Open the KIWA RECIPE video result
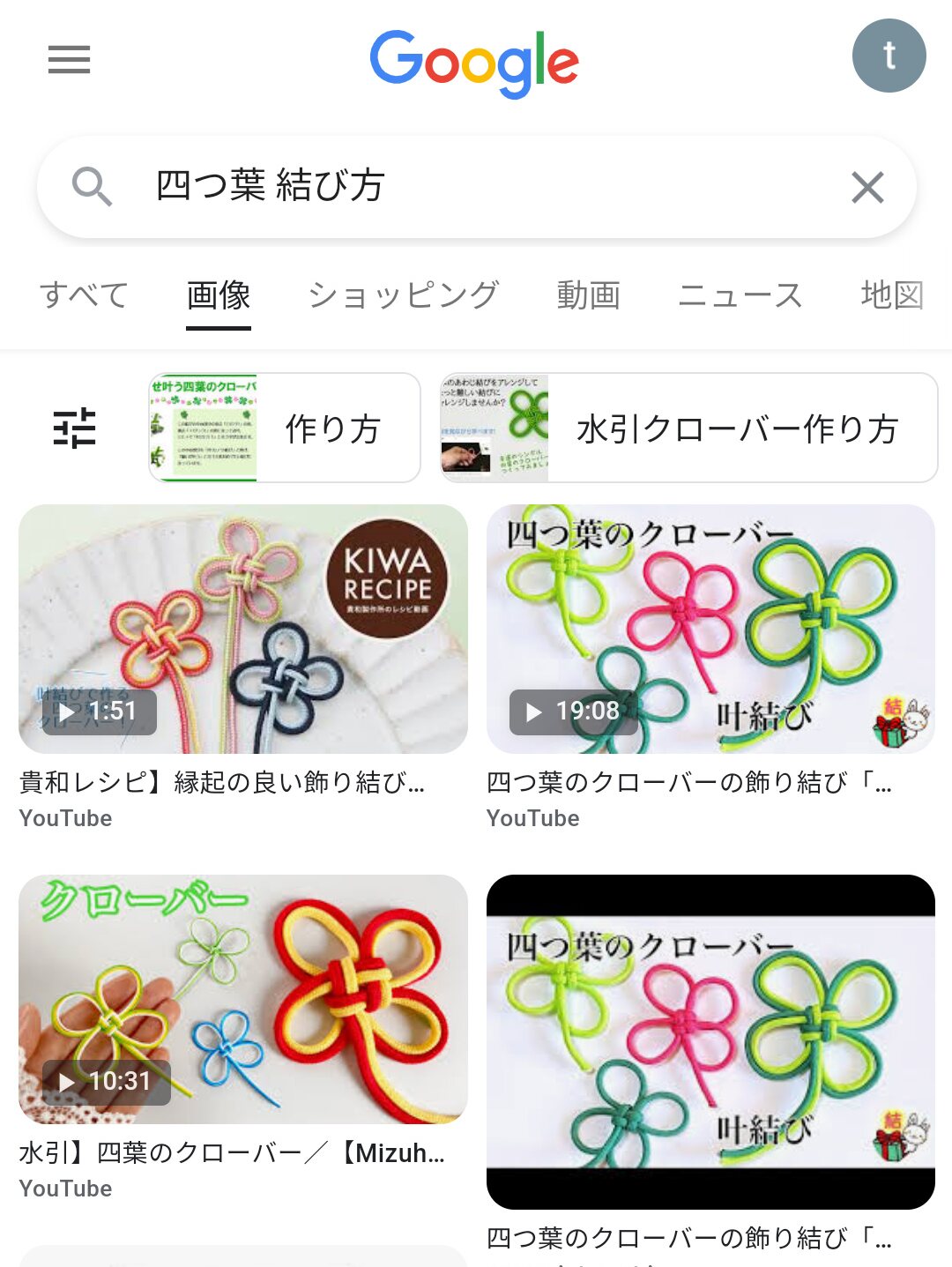952x1267 pixels. tap(243, 629)
